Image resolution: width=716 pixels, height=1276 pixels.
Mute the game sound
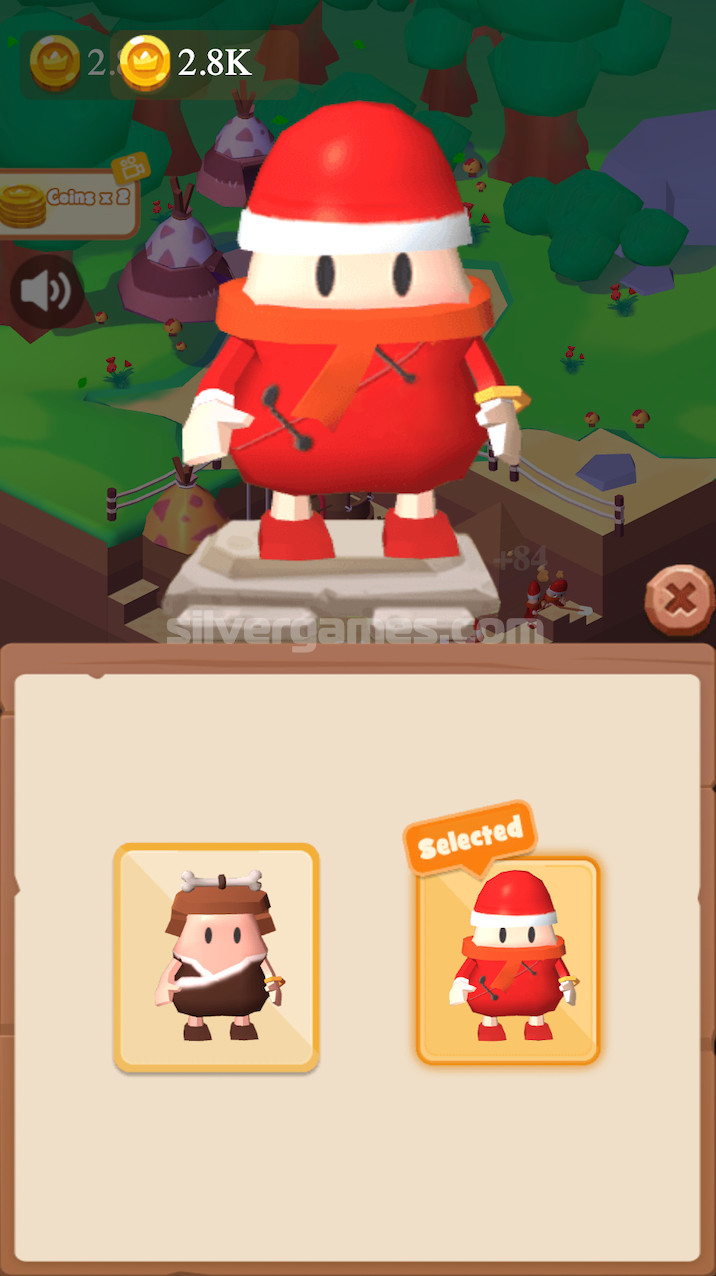[47, 293]
